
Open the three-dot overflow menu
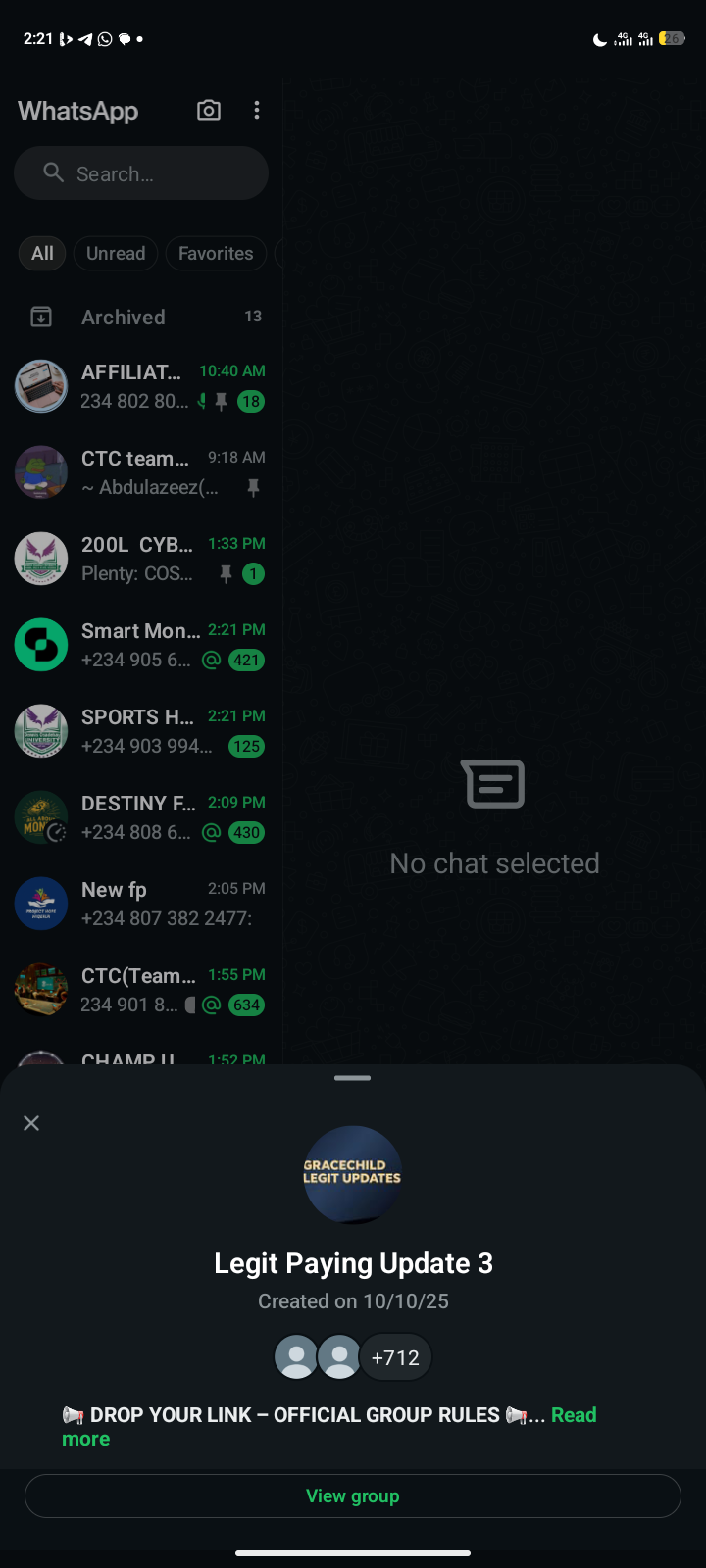click(x=257, y=111)
